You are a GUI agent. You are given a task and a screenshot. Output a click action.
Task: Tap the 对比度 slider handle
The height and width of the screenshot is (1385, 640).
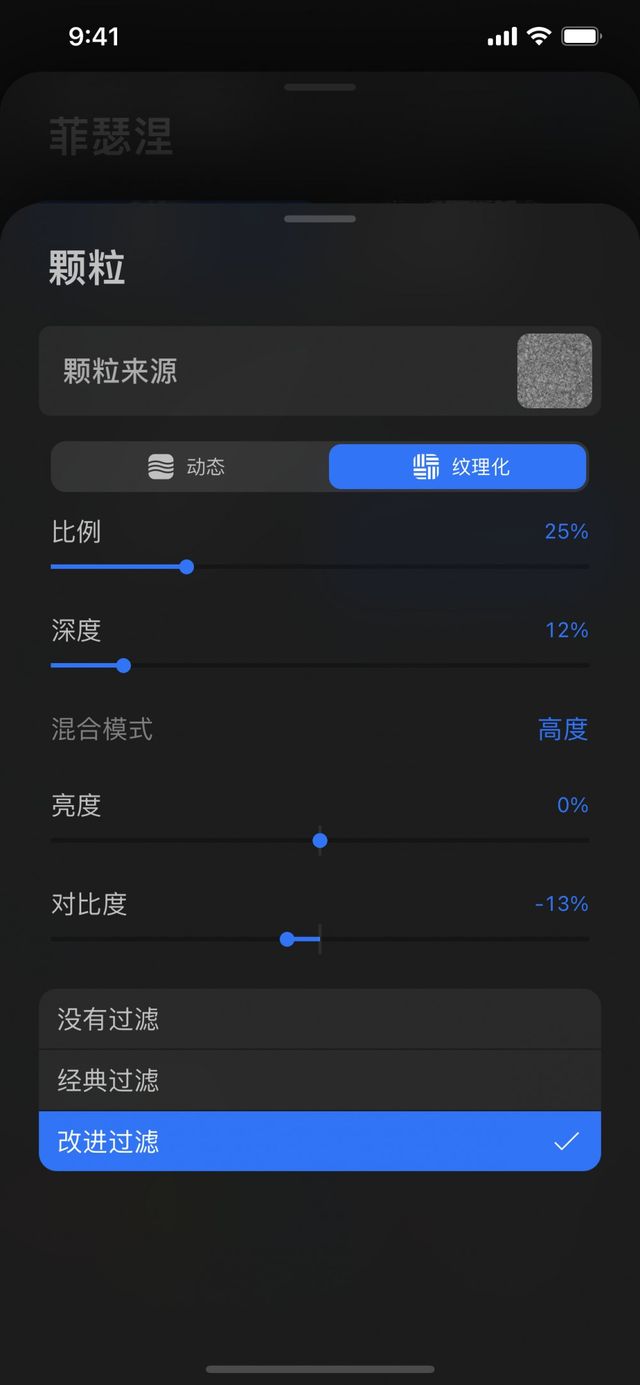click(x=287, y=939)
